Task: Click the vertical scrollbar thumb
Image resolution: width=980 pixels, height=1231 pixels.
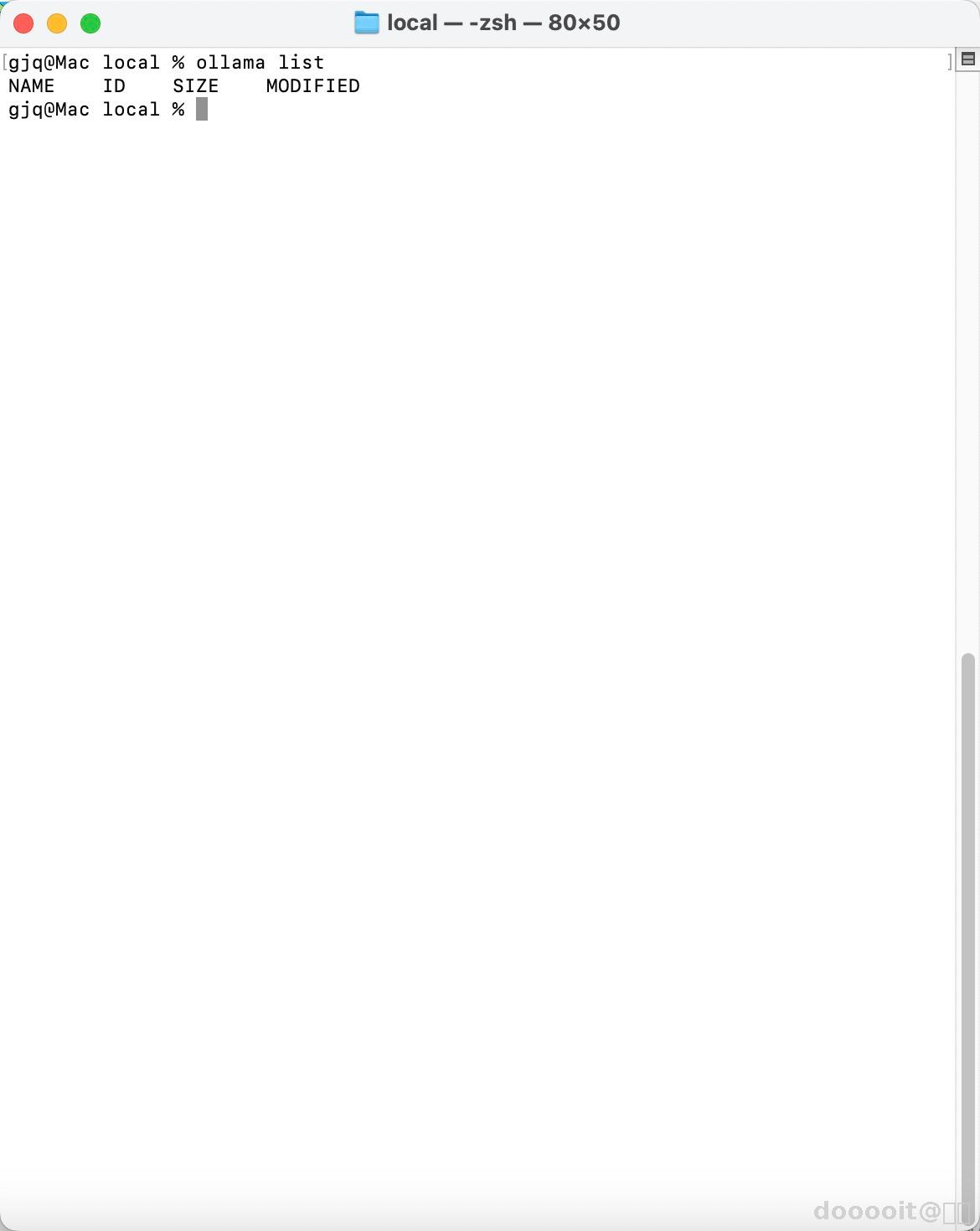Action: (x=968, y=921)
